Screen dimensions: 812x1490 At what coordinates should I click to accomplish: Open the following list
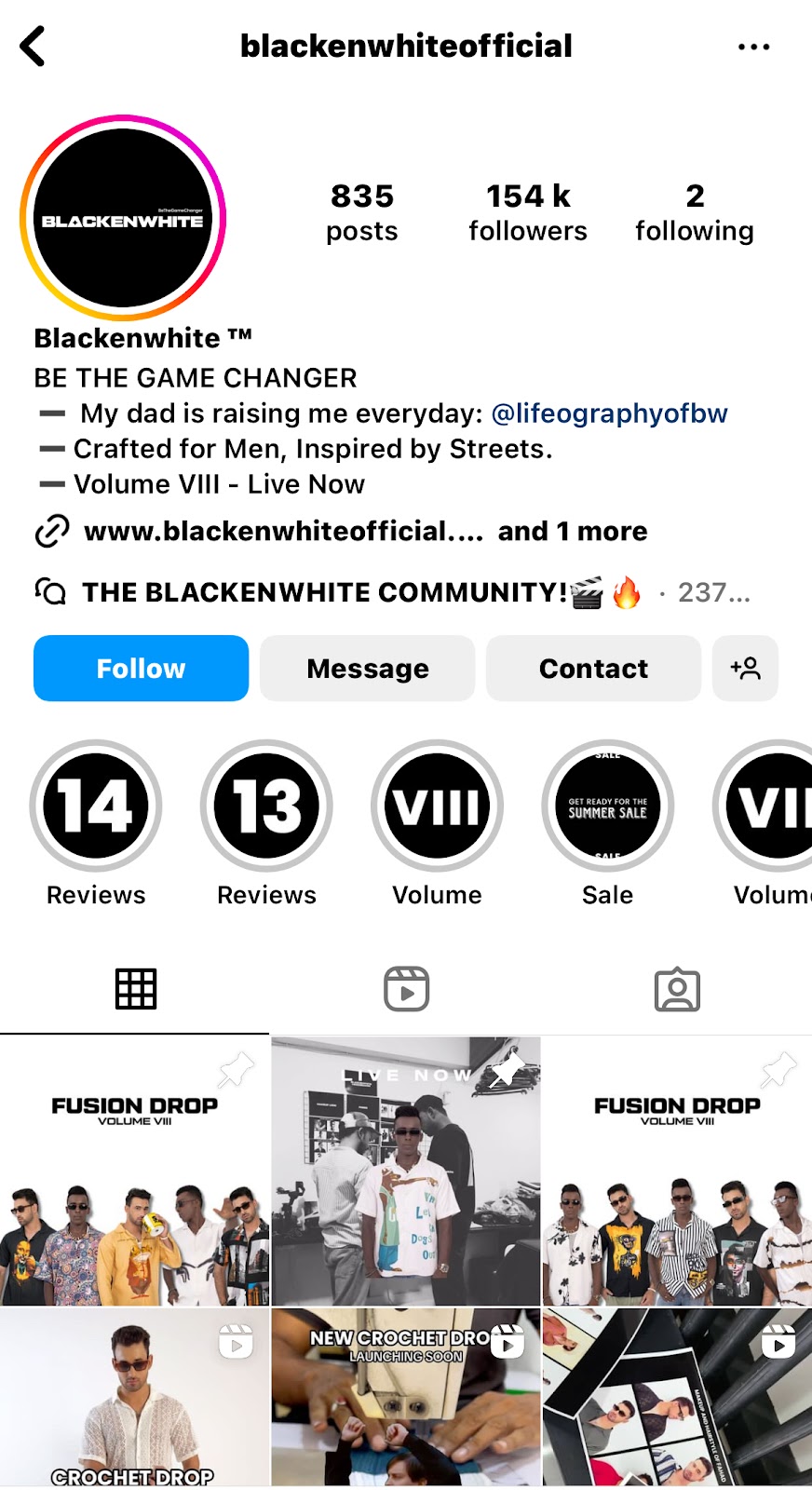(x=694, y=212)
